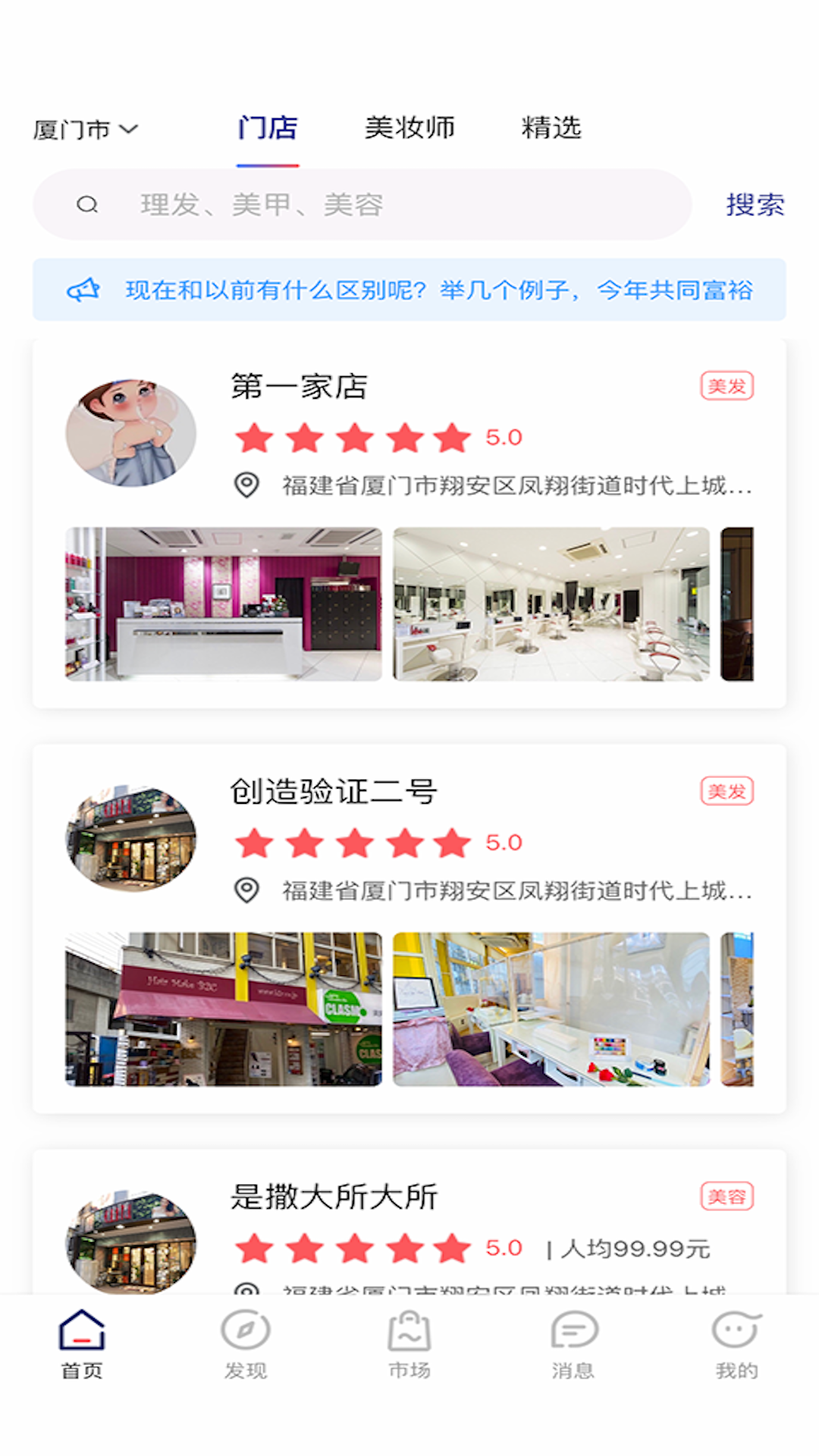Open the 市场 tab
The width and height of the screenshot is (819, 1456).
(x=409, y=1345)
